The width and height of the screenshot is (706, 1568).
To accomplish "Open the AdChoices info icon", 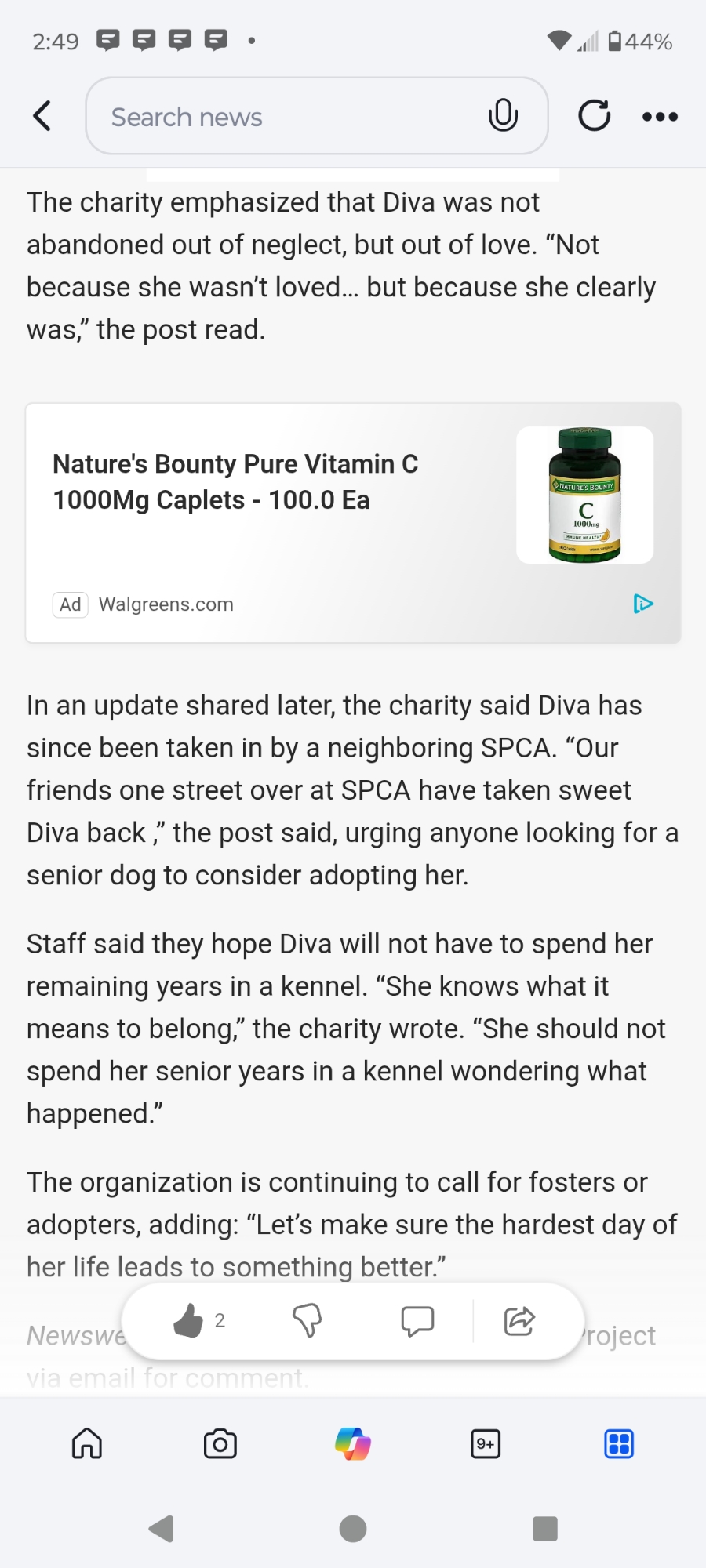I will coord(643,604).
